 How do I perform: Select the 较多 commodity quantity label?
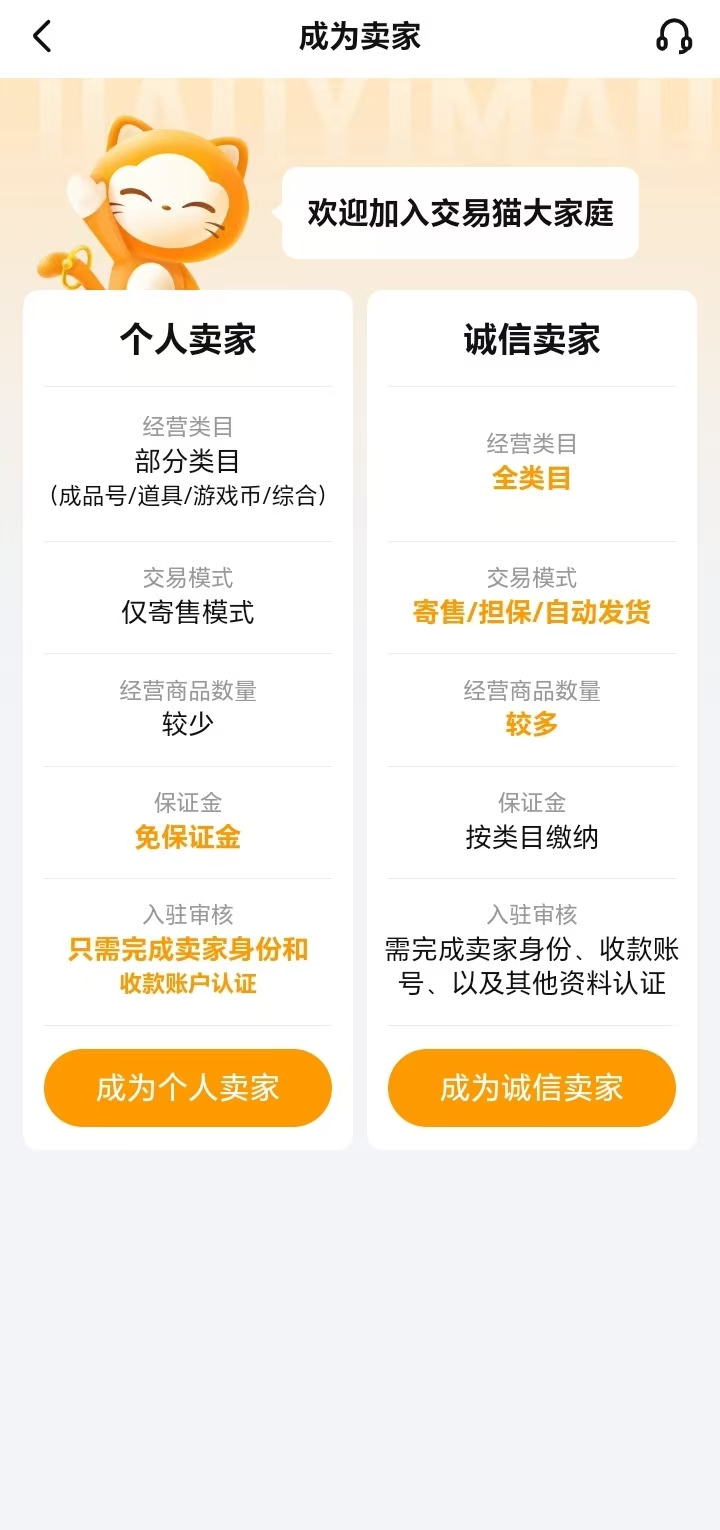[x=531, y=725]
